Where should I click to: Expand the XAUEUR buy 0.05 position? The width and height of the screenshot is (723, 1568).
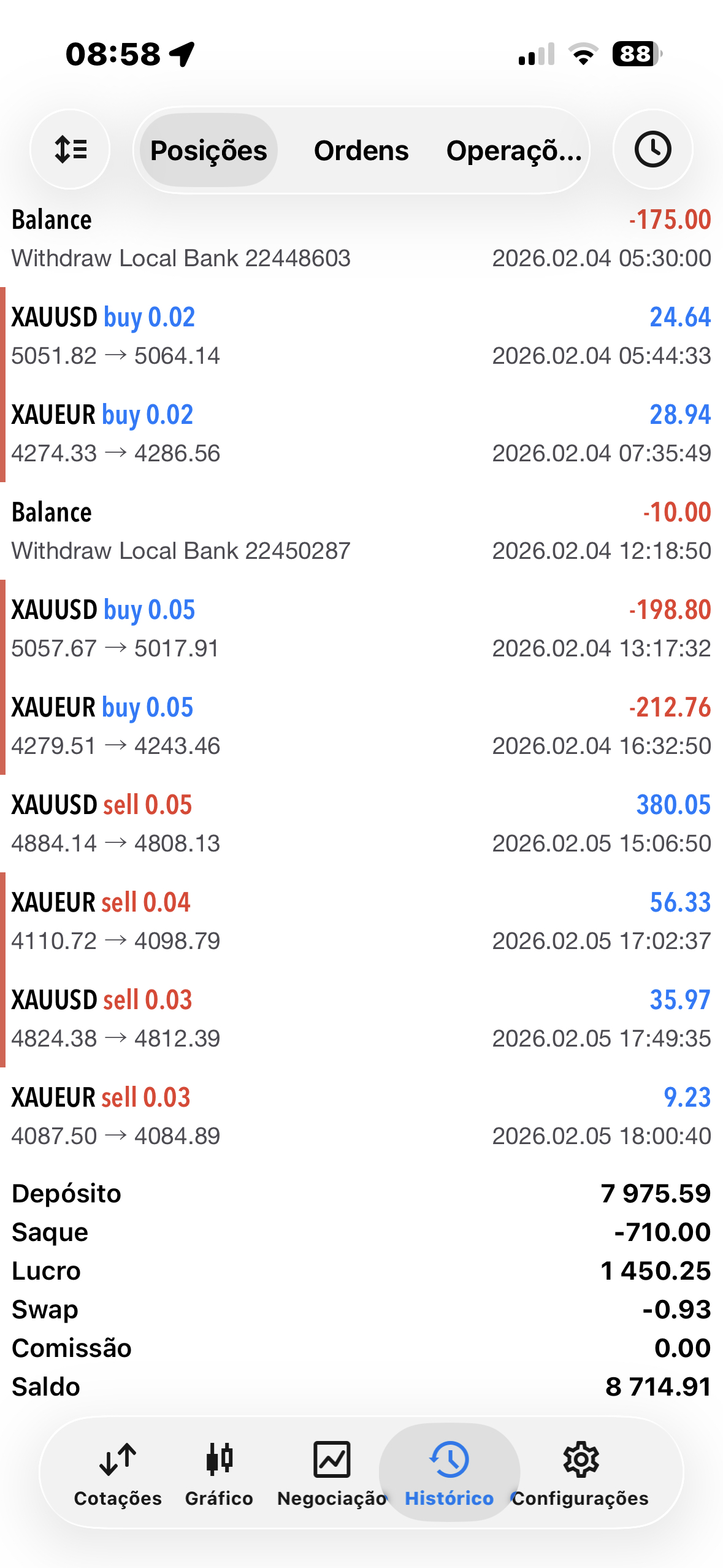click(361, 726)
